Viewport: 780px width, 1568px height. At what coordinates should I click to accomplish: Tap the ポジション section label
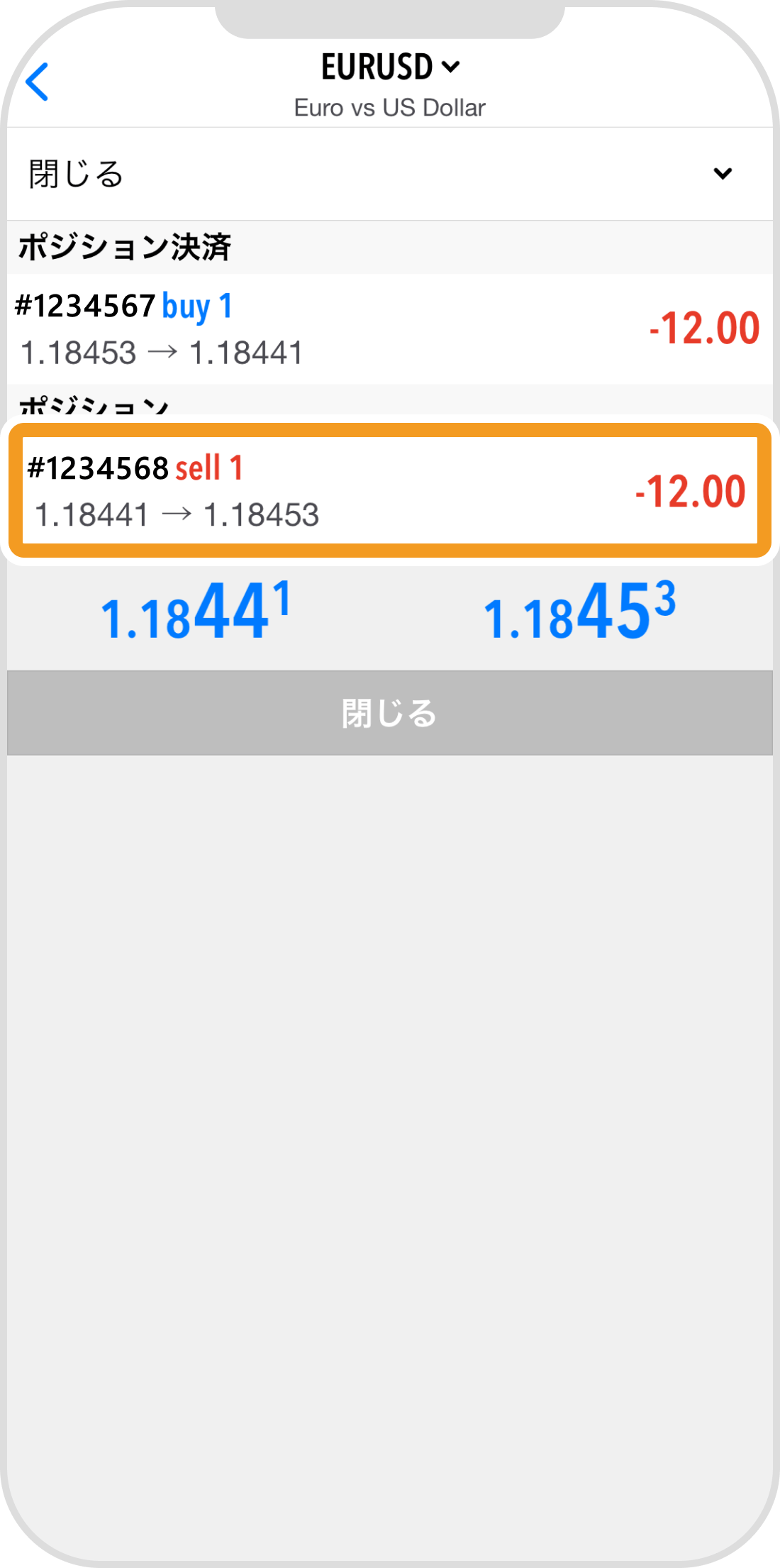click(91, 406)
